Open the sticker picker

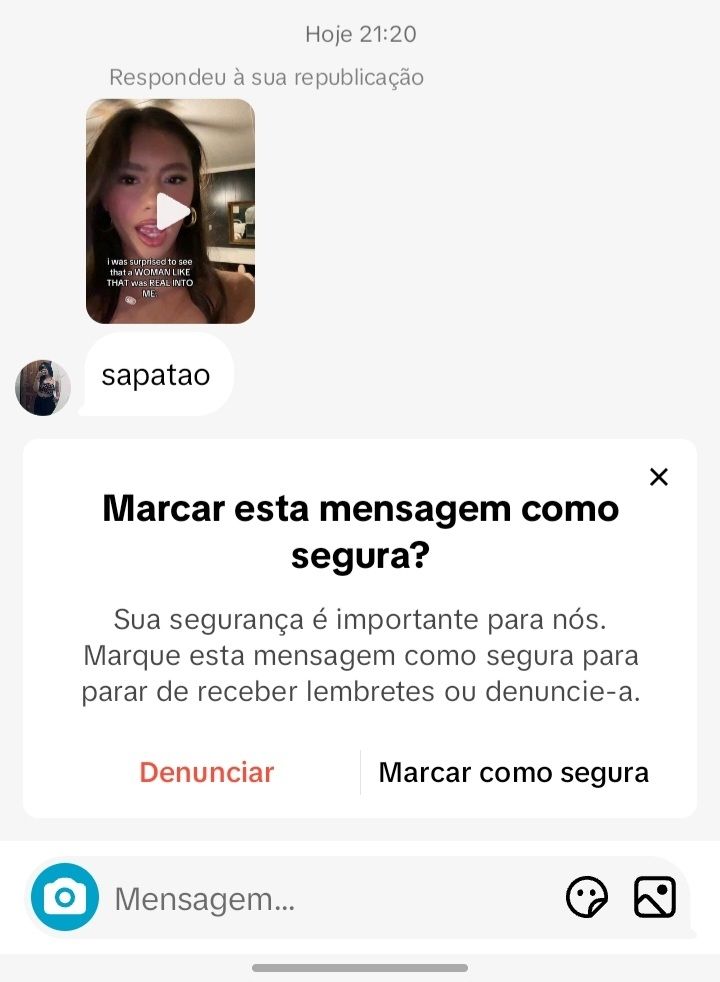pyautogui.click(x=587, y=897)
